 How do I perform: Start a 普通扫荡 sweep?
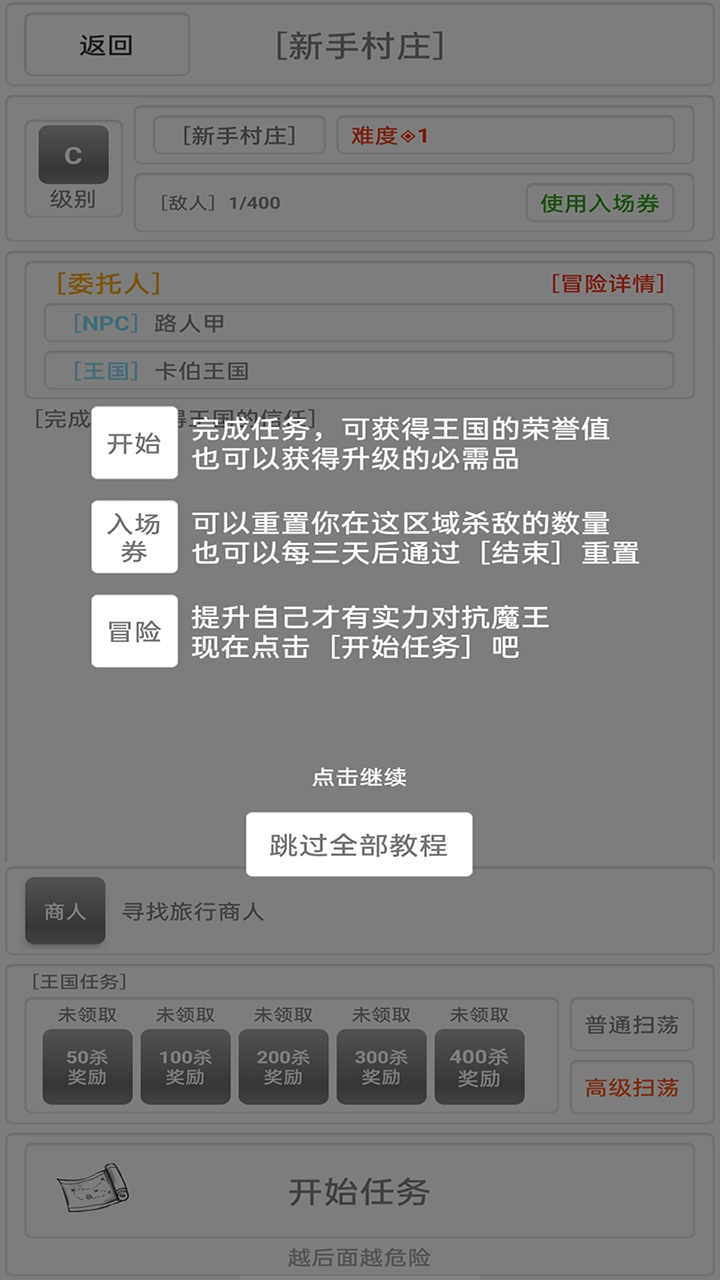coord(631,1025)
